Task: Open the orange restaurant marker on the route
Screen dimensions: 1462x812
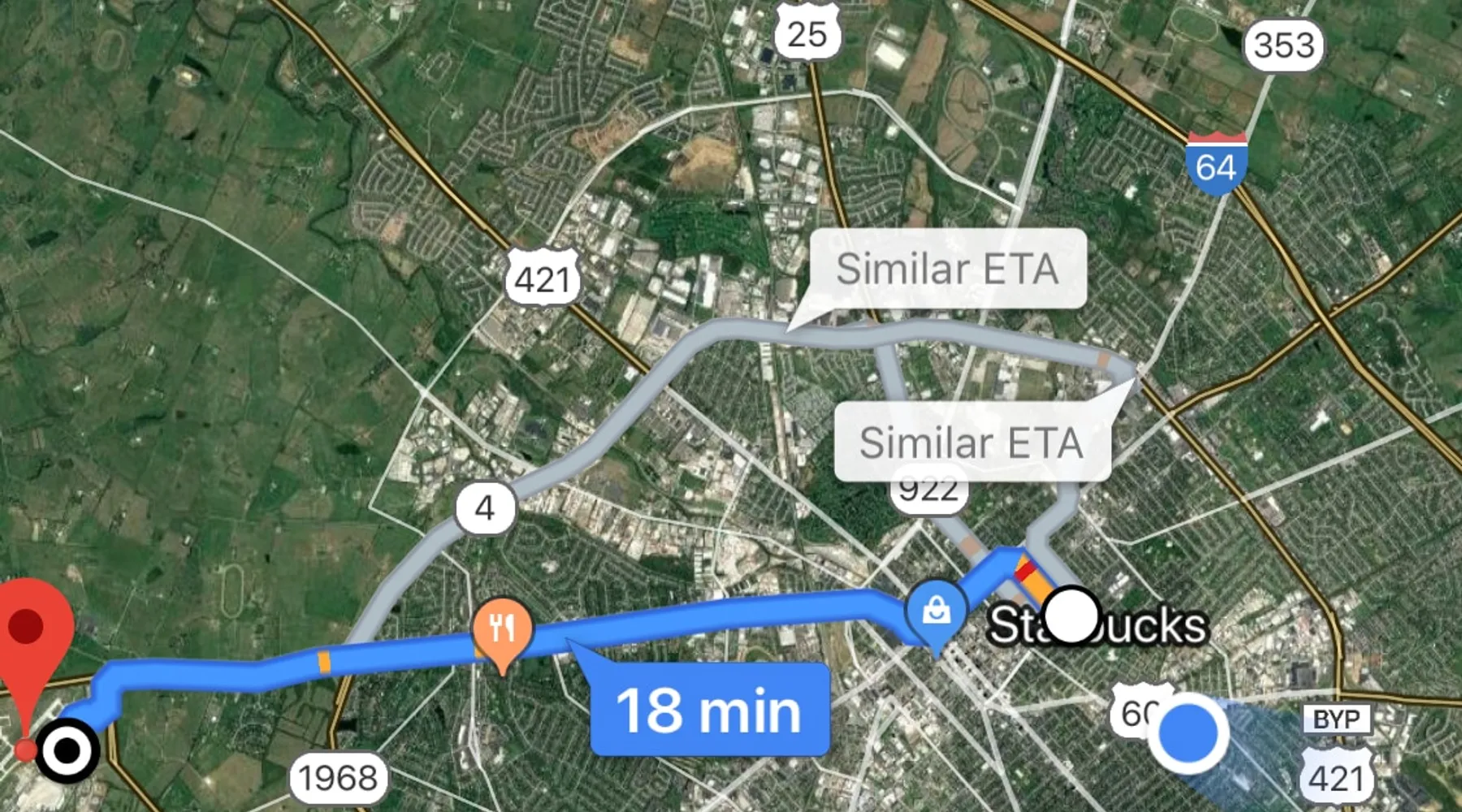Action: pyautogui.click(x=502, y=629)
